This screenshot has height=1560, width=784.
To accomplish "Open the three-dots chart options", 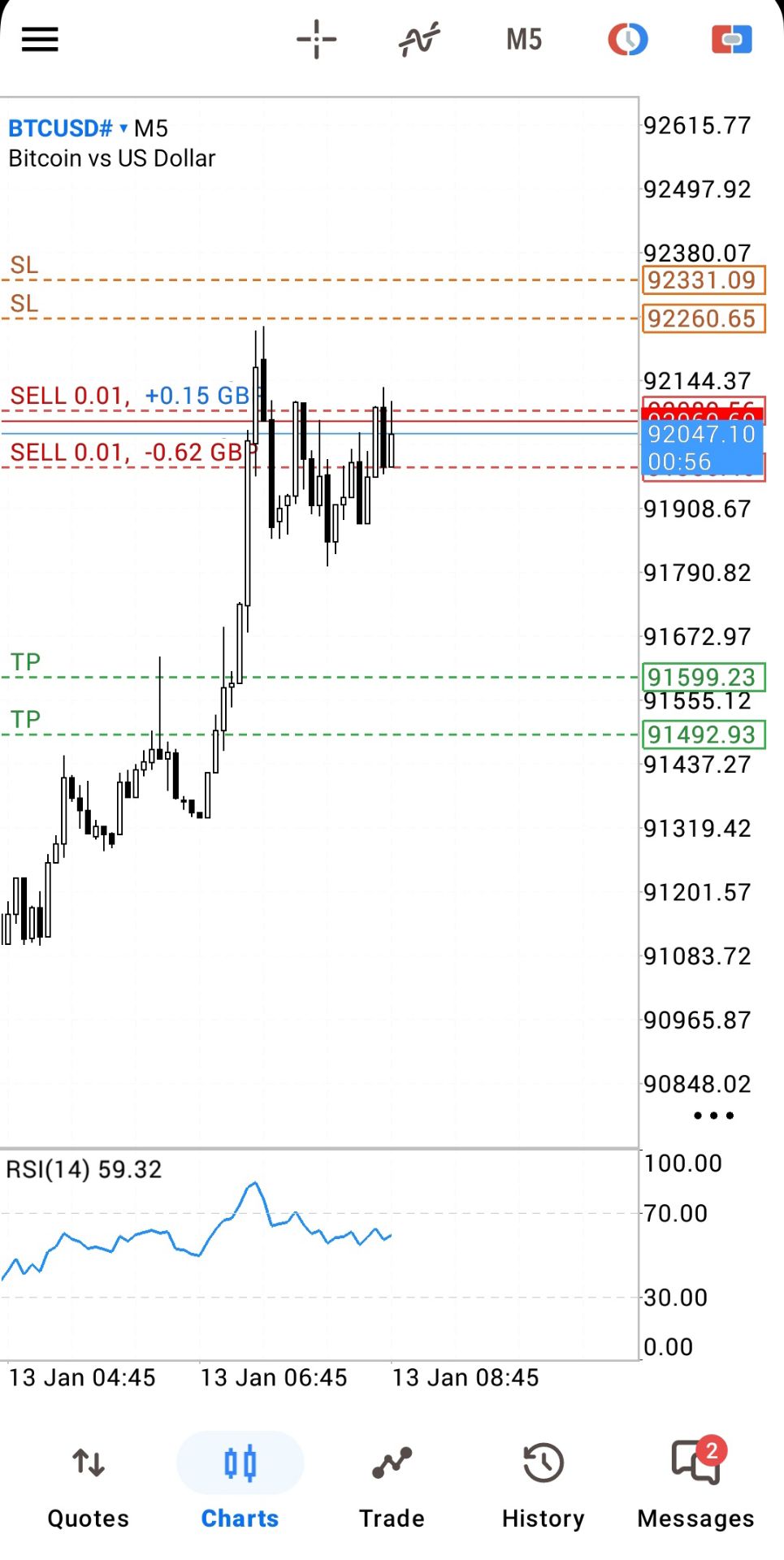I will [x=713, y=1116].
